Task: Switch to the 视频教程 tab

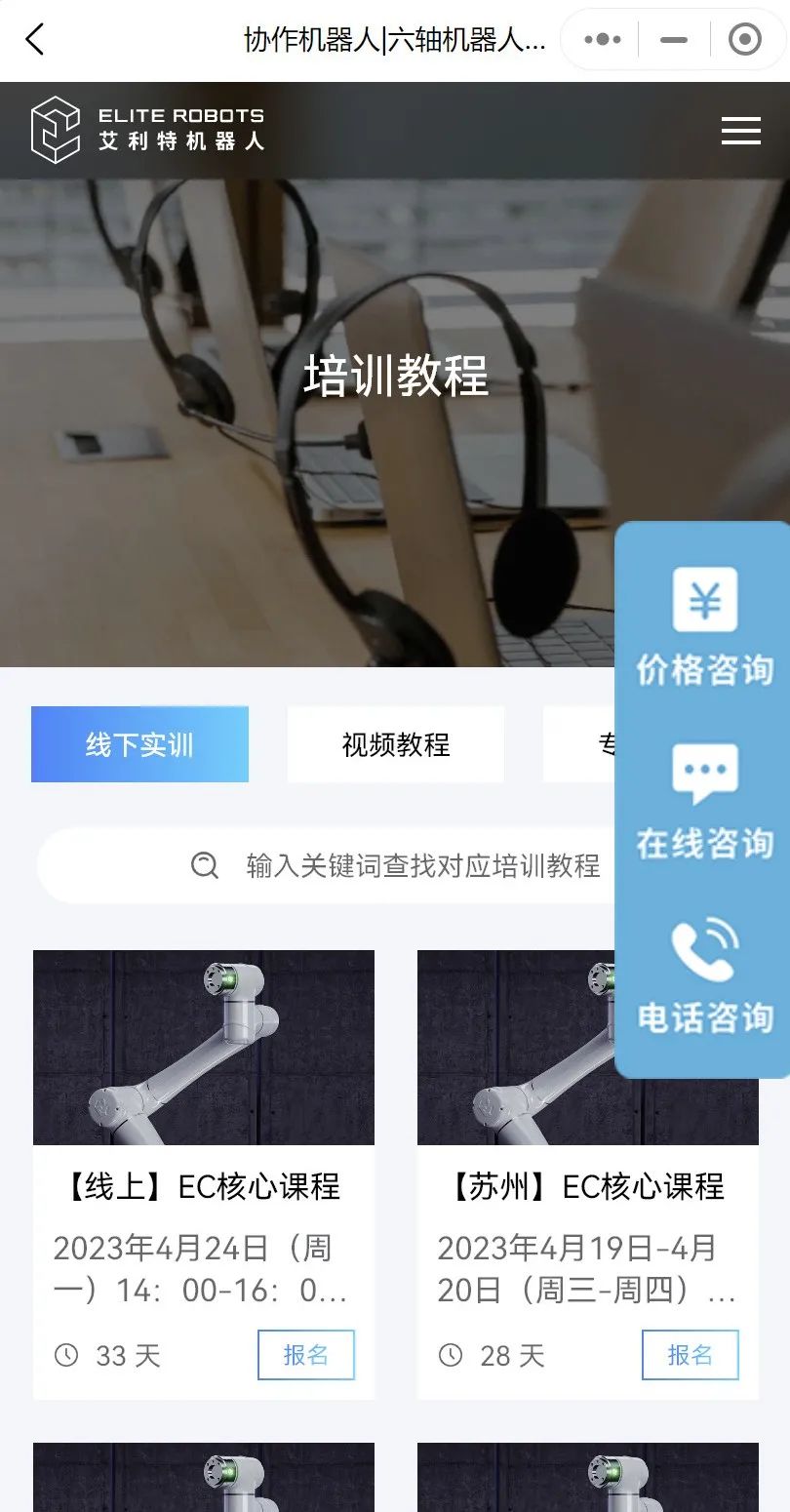Action: coord(395,744)
